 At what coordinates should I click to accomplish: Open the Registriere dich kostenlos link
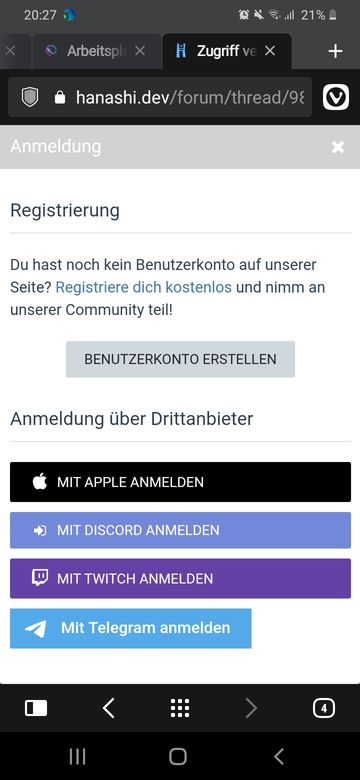144,287
